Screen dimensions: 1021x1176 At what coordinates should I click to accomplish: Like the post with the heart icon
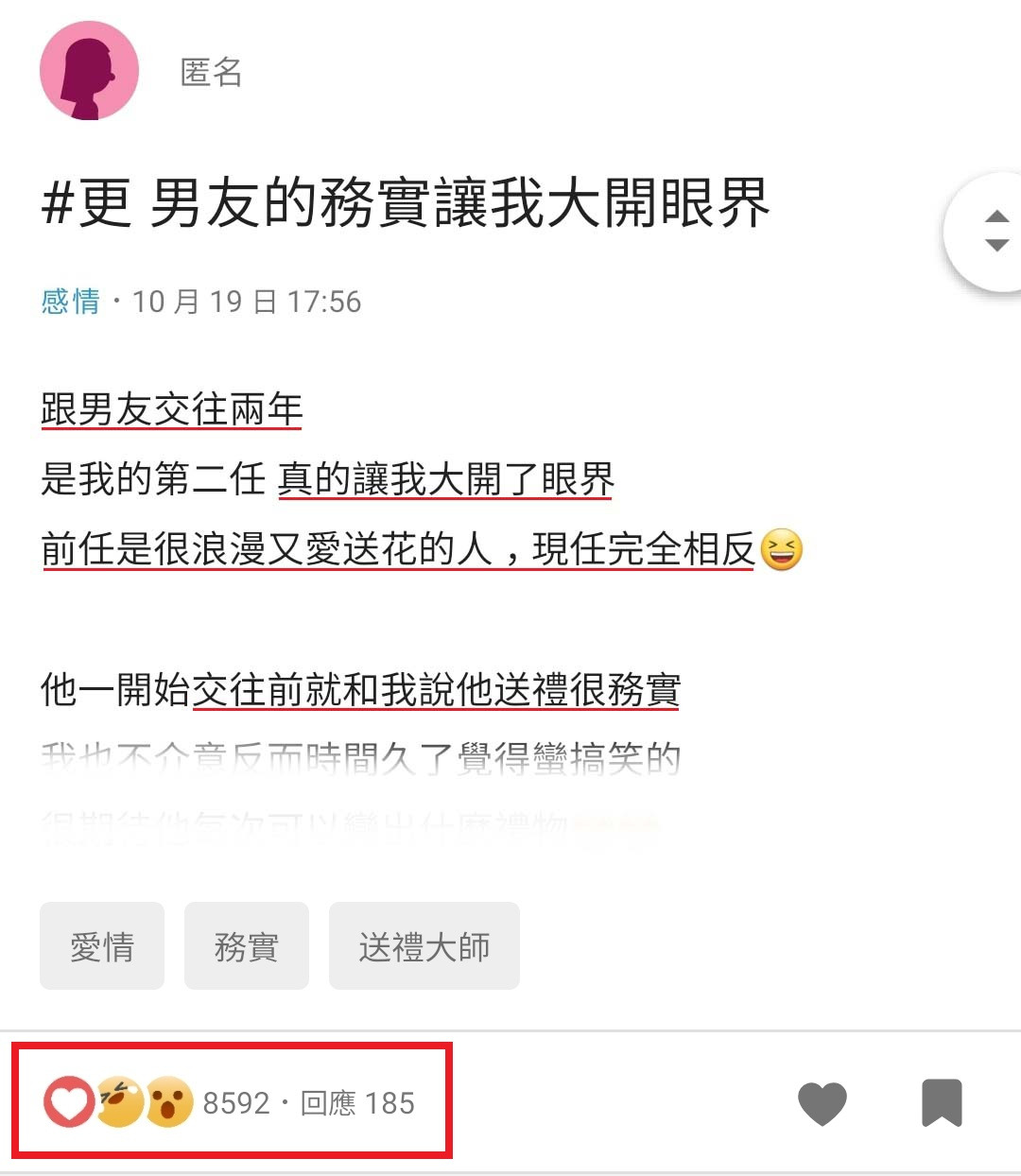click(x=822, y=1103)
